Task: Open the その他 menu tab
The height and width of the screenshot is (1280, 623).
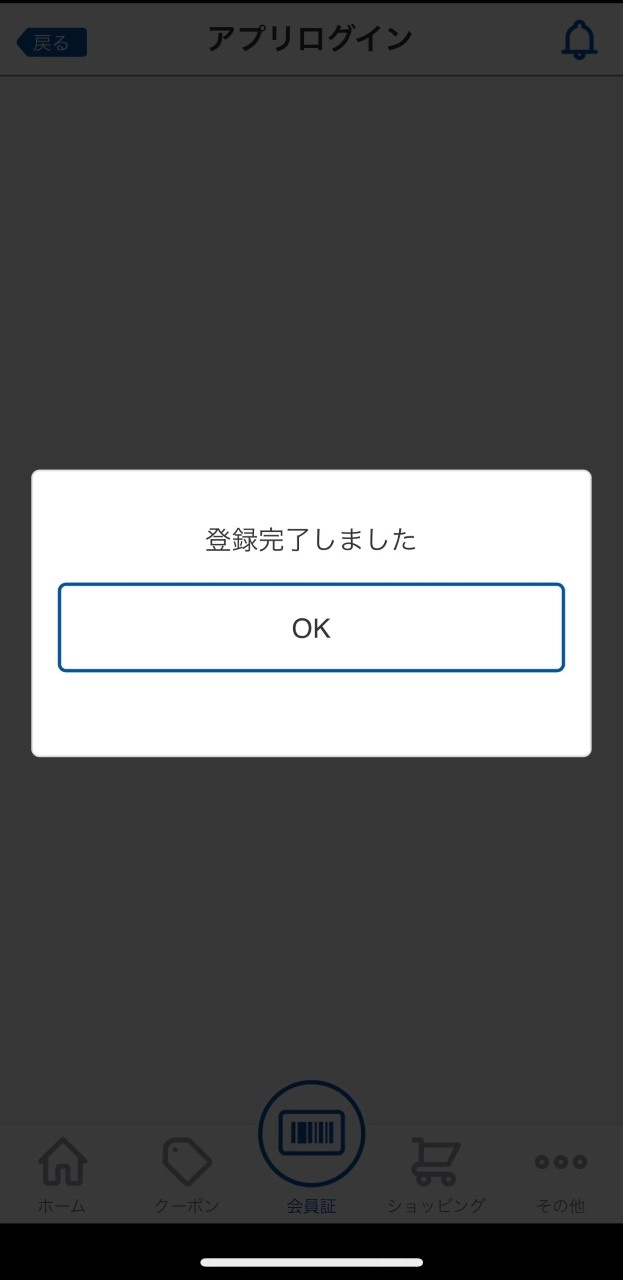Action: click(560, 1174)
